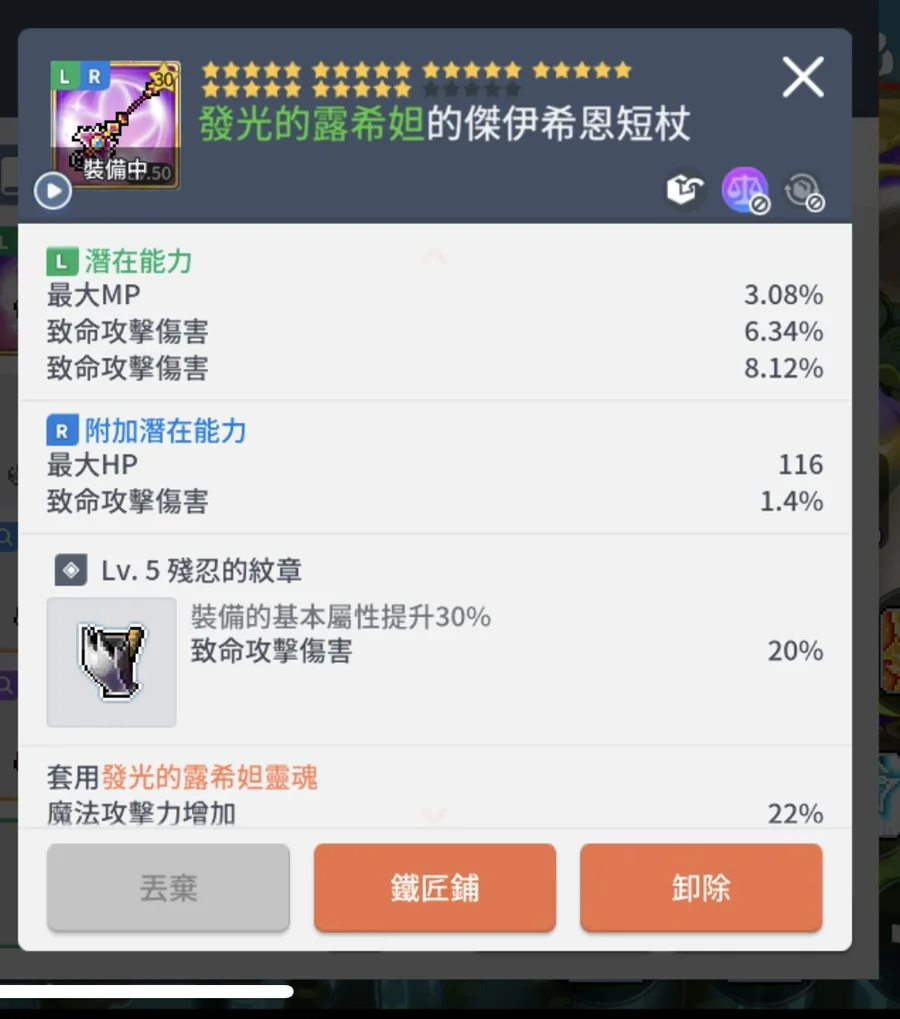This screenshot has height=1019, width=900.
Task: Tap the white cube icon in the header
Action: tap(685, 190)
